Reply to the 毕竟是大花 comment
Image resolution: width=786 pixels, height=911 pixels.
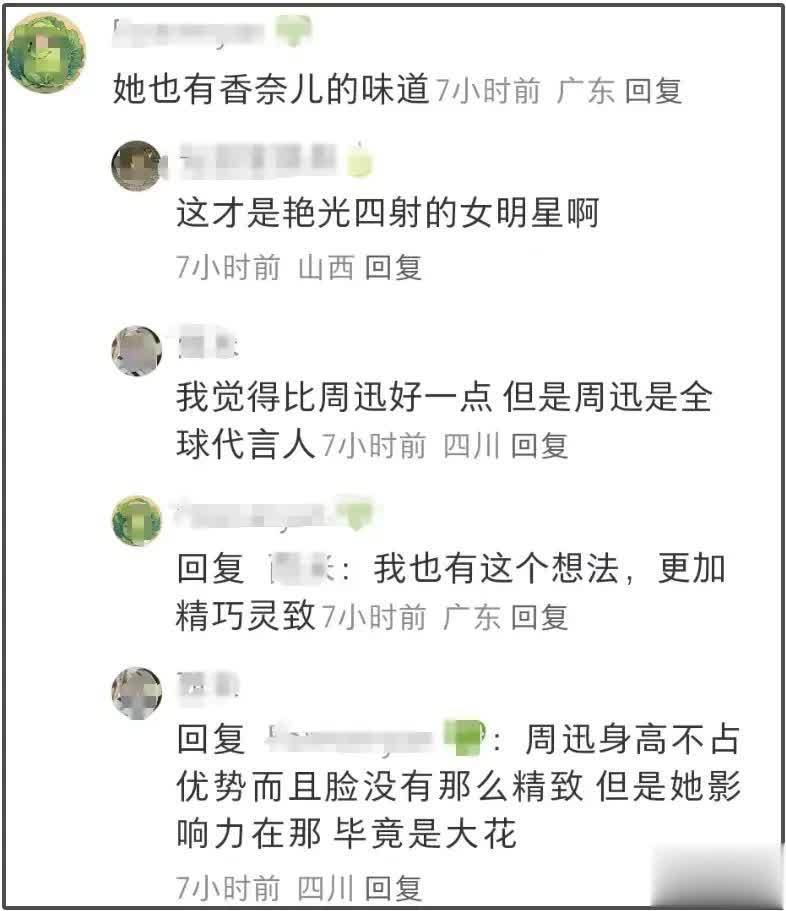pos(393,887)
